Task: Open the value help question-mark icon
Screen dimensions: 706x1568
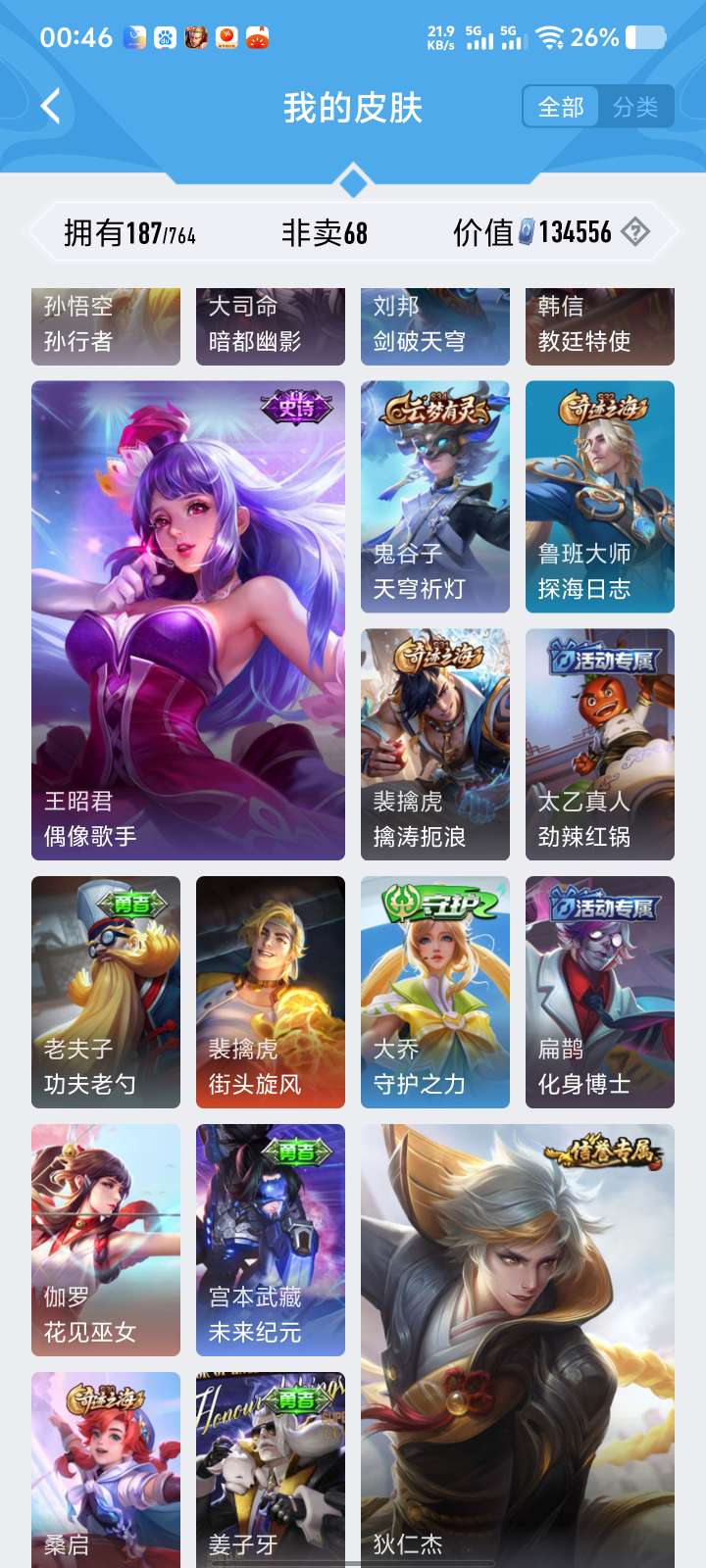Action: coord(635,232)
